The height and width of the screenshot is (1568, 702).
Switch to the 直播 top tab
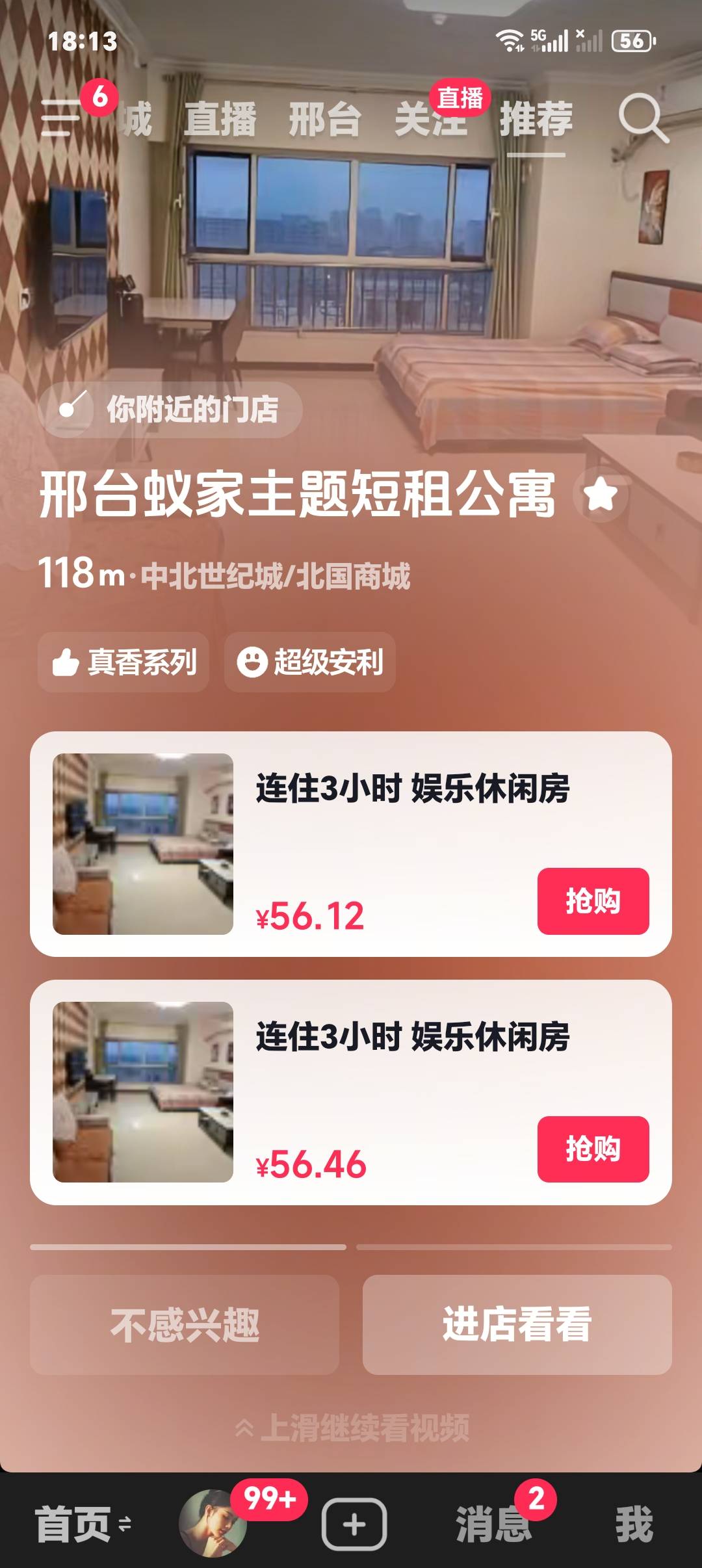220,120
